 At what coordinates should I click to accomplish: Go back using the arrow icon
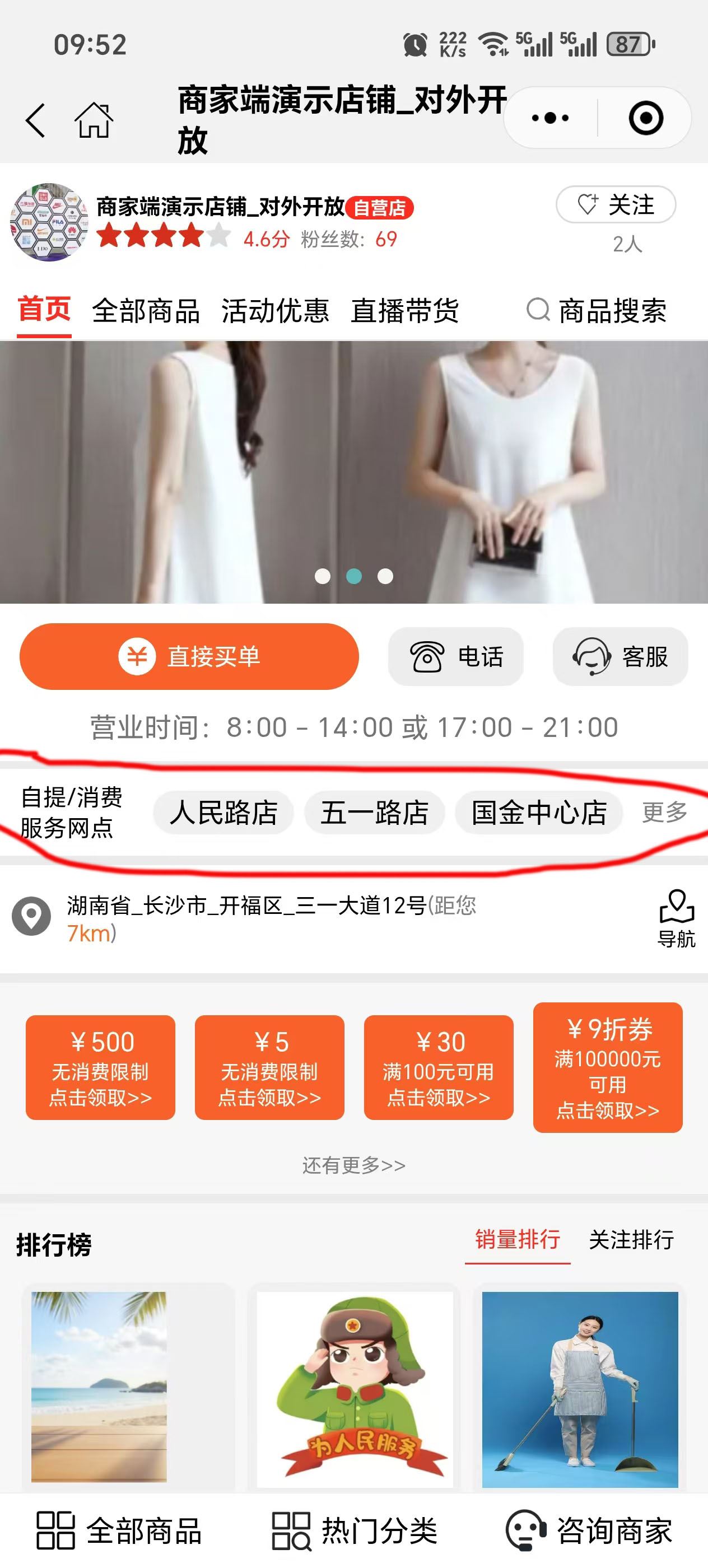pyautogui.click(x=35, y=120)
